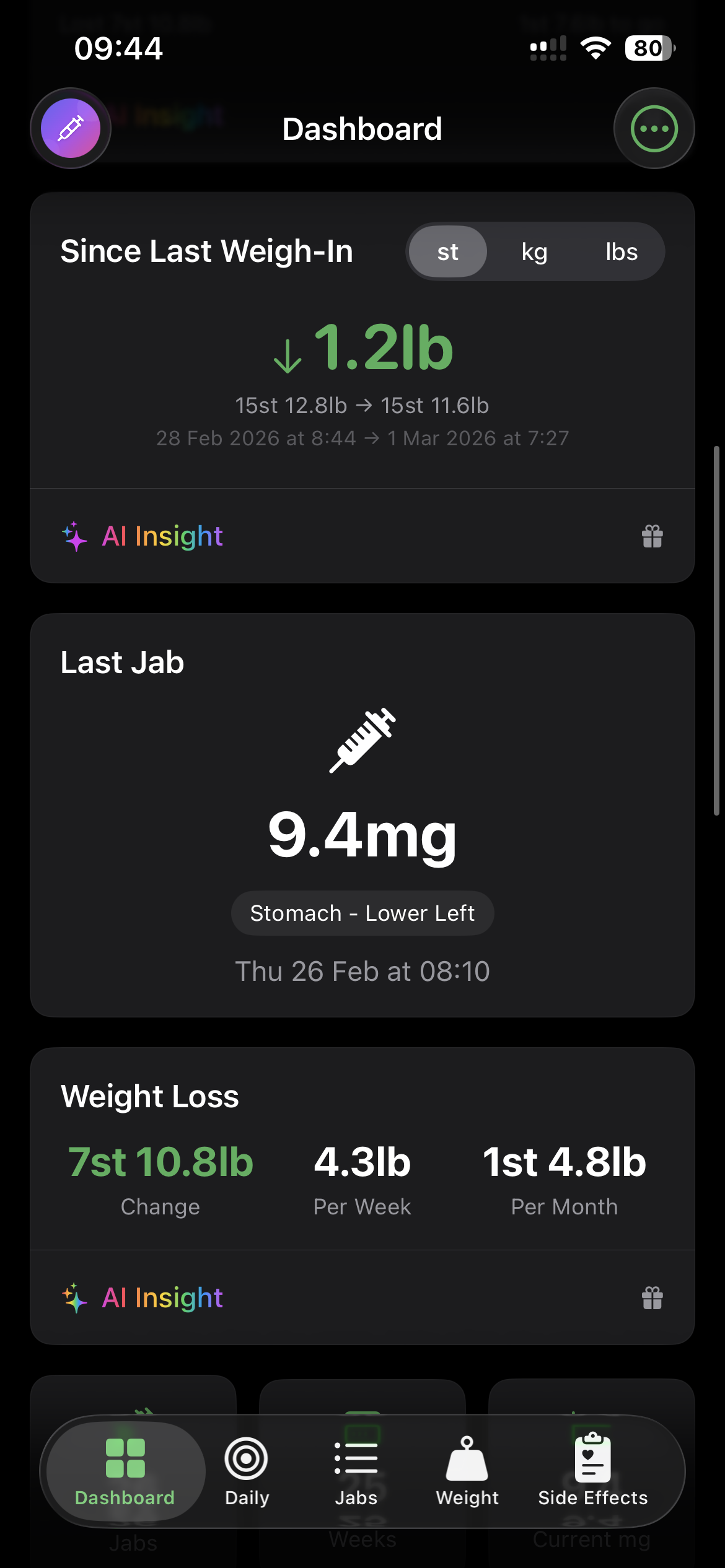Tap the 4.3lb Per Week statistic
Image resolution: width=725 pixels, height=1568 pixels.
coord(361,1162)
